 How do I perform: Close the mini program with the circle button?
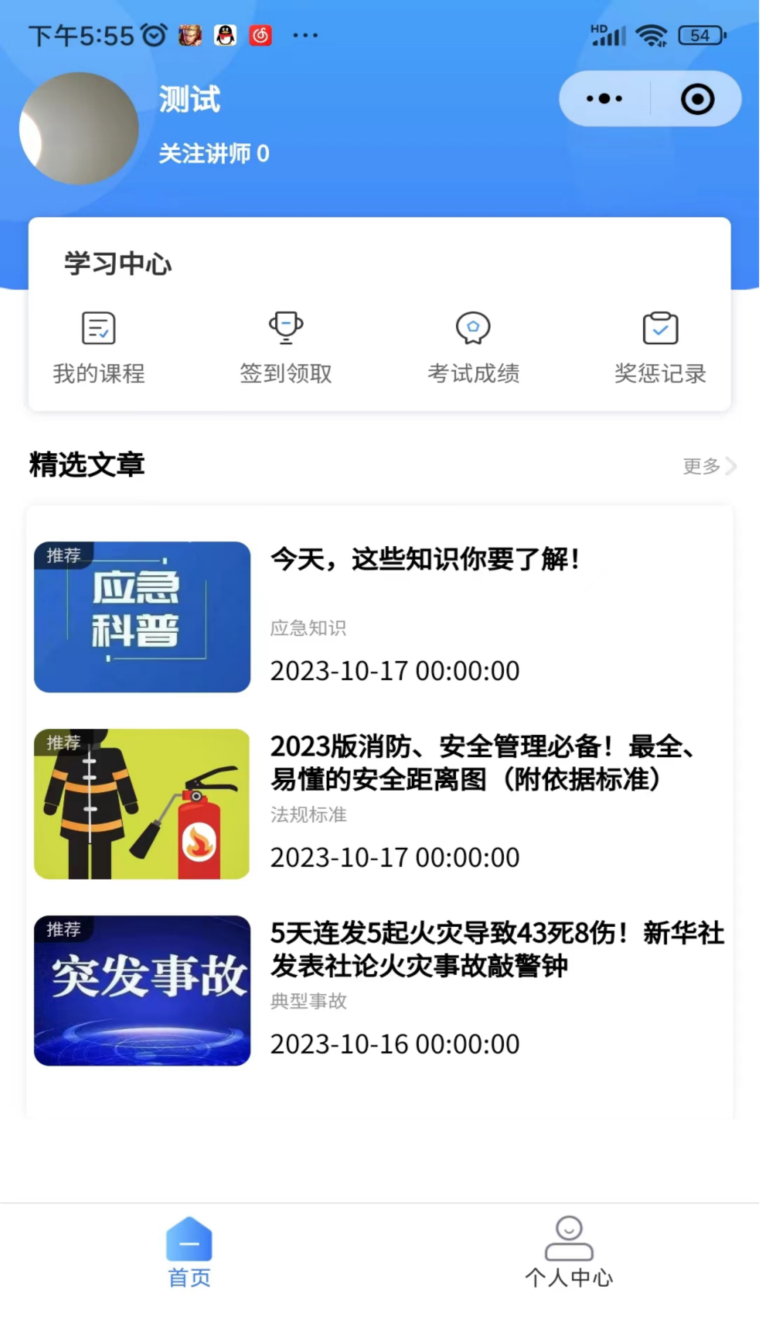[x=697, y=99]
